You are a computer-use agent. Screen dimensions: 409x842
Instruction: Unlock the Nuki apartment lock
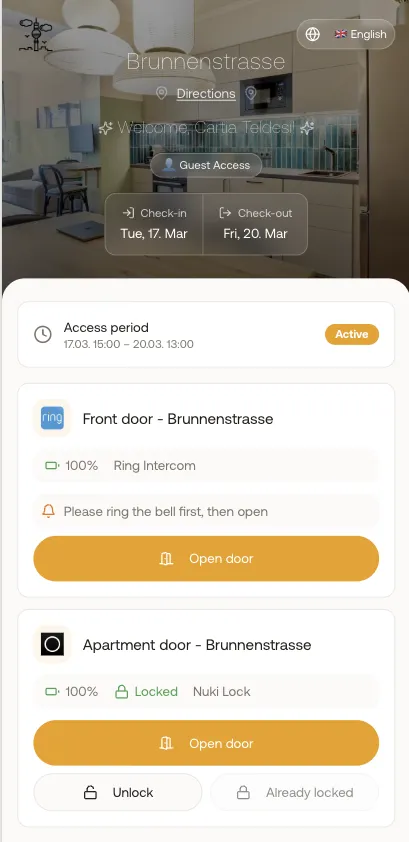[x=118, y=792]
